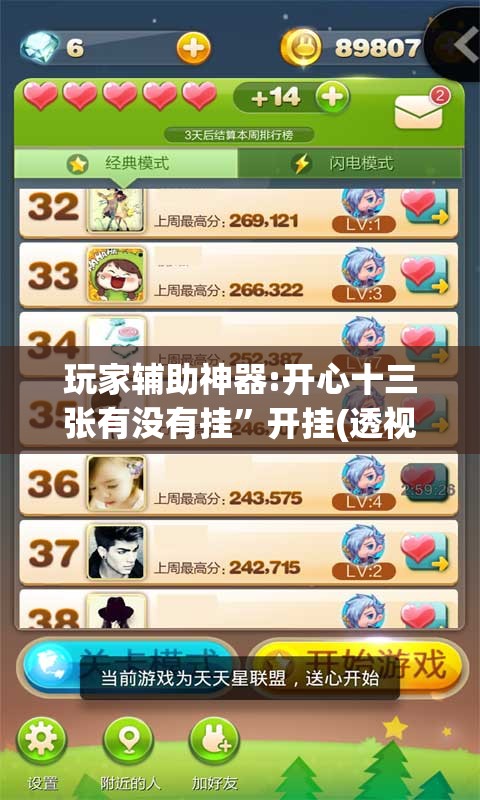
Task: Send a heart to the rank 37 player
Action: [424, 552]
